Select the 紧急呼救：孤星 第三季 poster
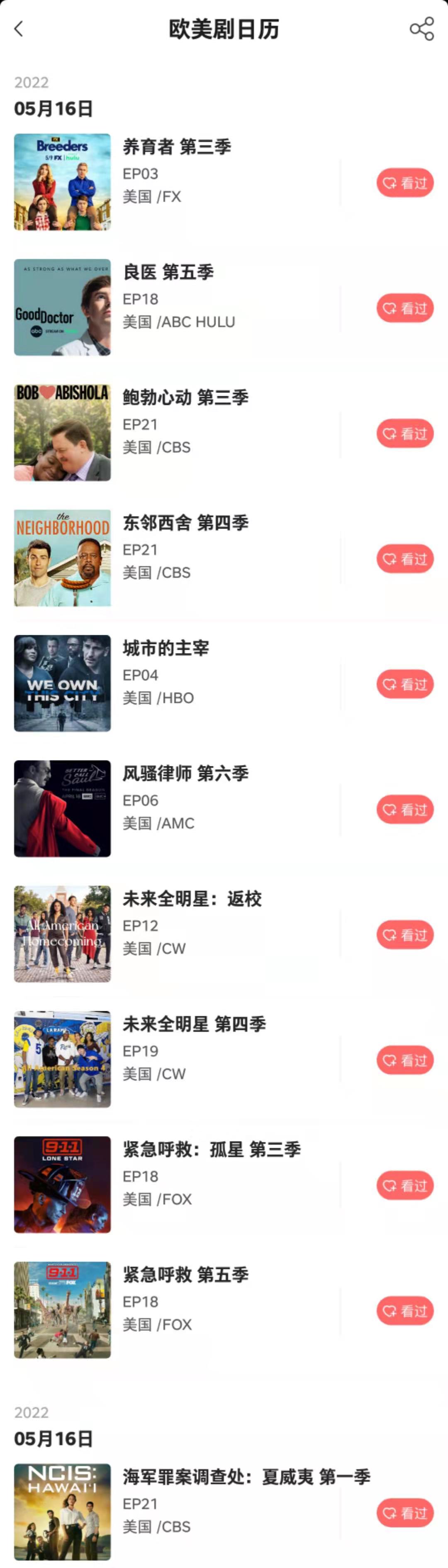Image resolution: width=448 pixels, height=1568 pixels. point(62,1185)
